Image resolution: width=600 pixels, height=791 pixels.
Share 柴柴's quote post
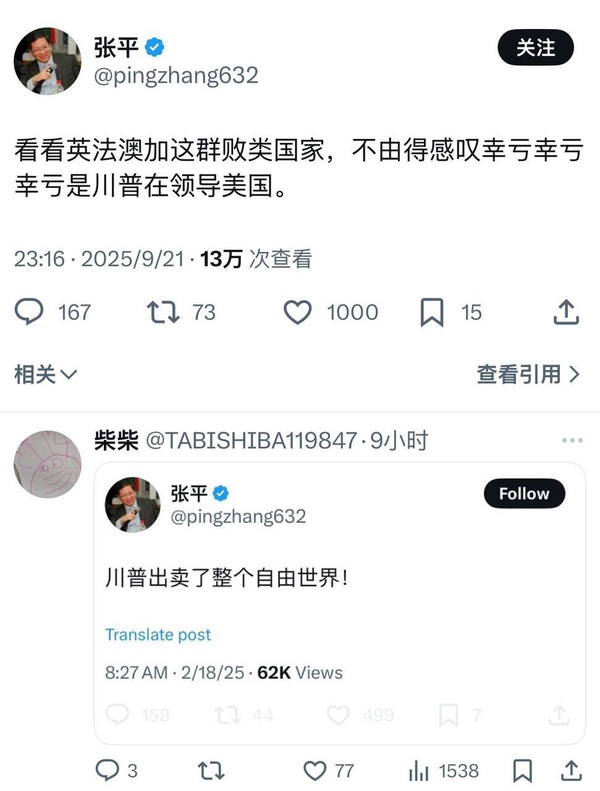click(570, 770)
